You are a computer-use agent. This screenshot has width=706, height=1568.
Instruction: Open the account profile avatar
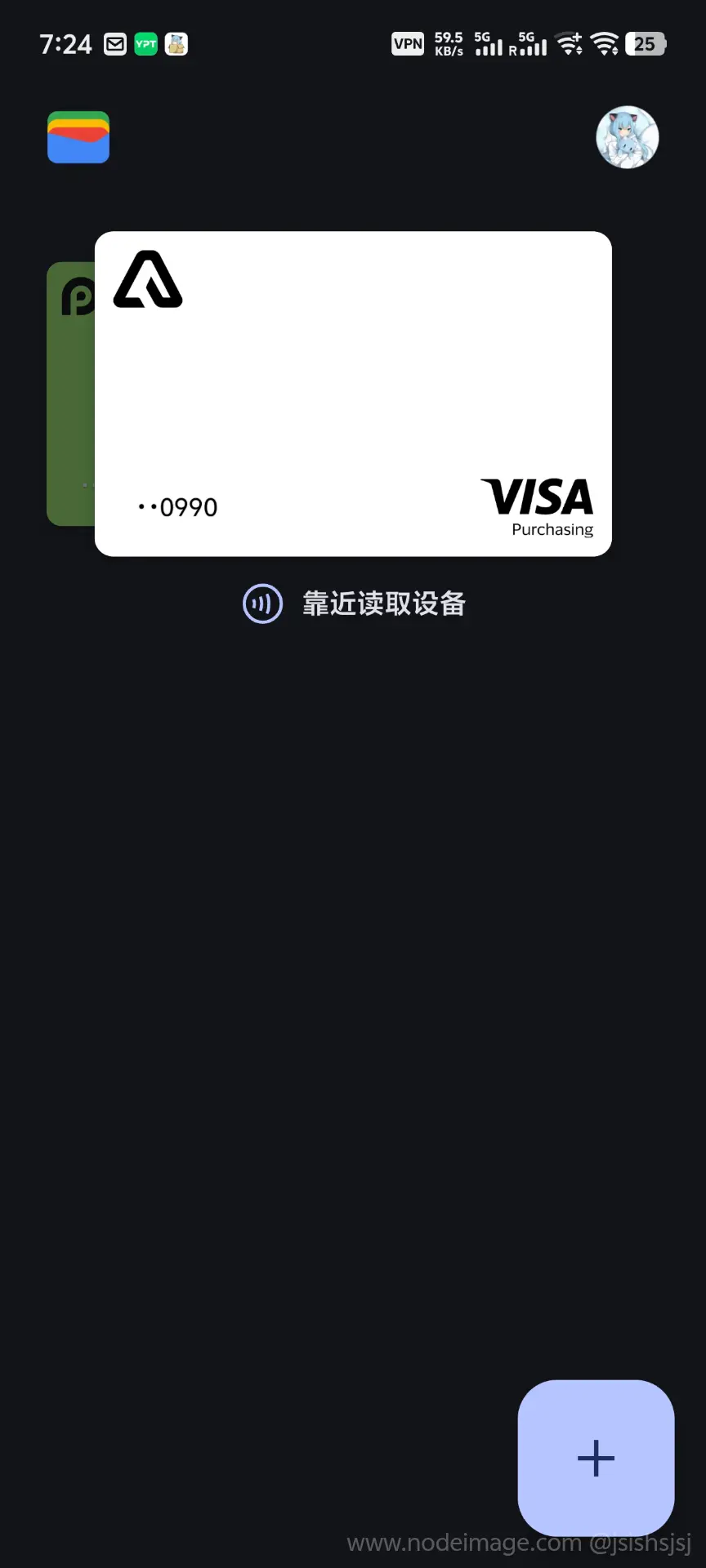pyautogui.click(x=627, y=137)
